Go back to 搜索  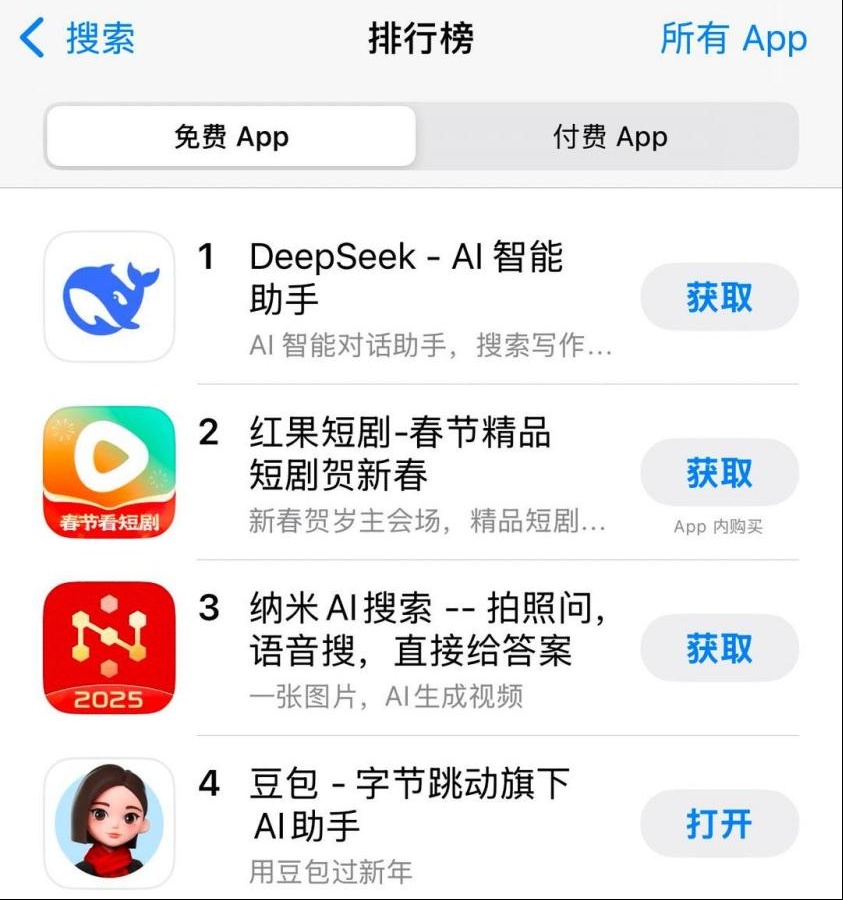click(x=78, y=40)
